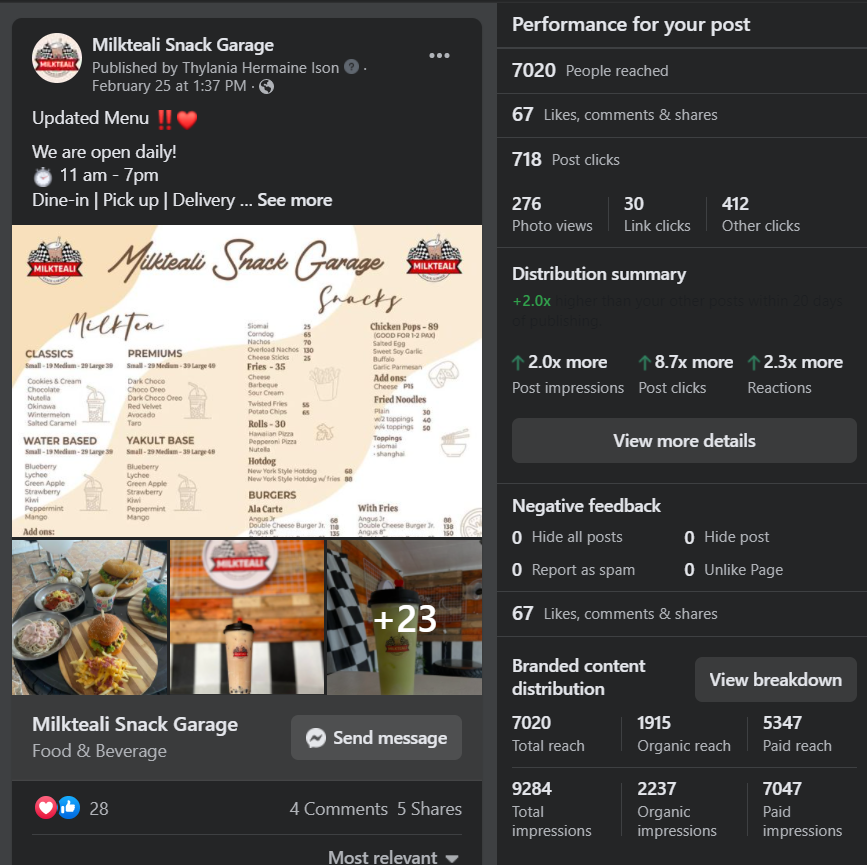Open the Milkteali menu image

[247, 380]
